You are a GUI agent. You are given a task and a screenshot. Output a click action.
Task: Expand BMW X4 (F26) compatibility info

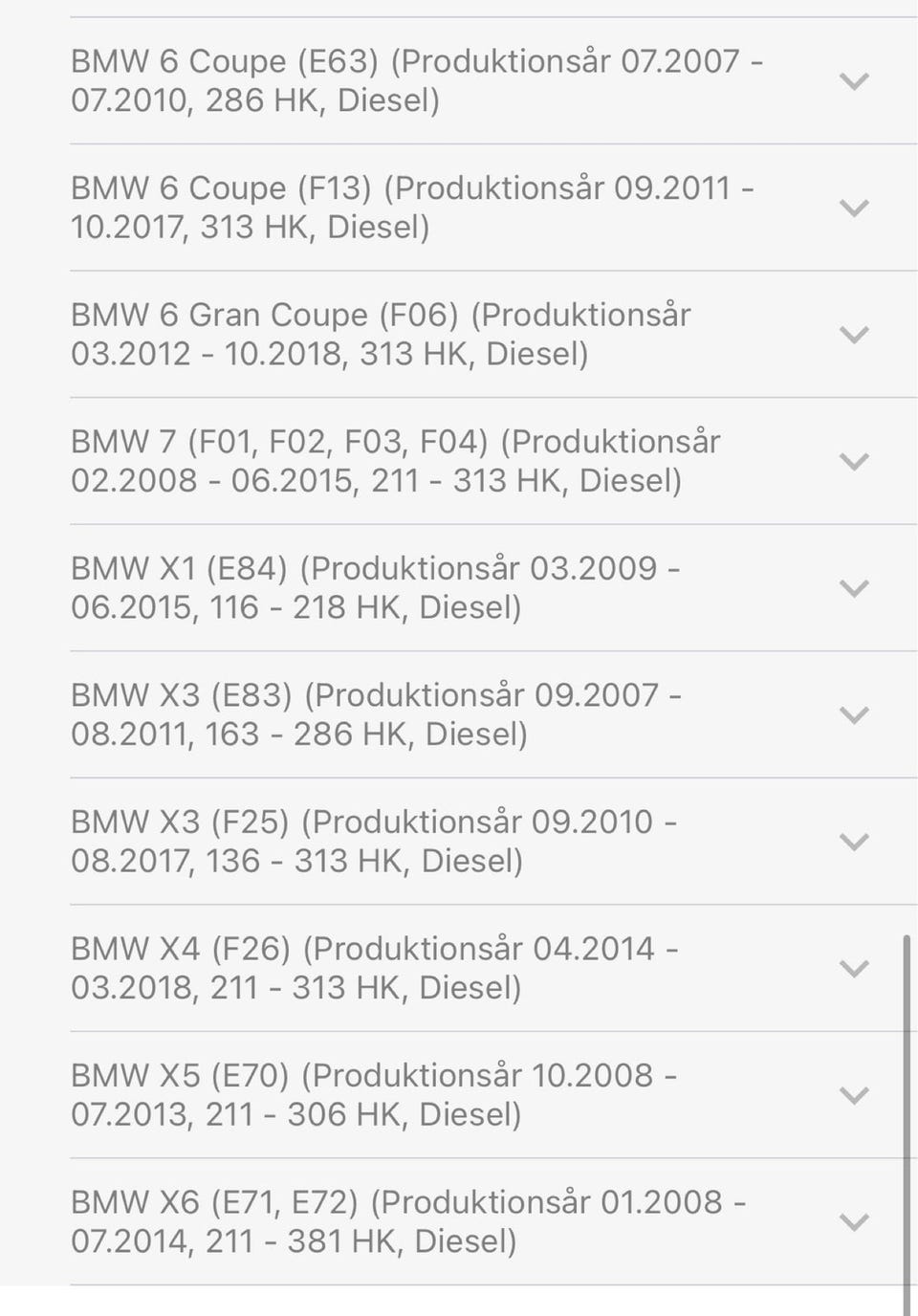(853, 968)
